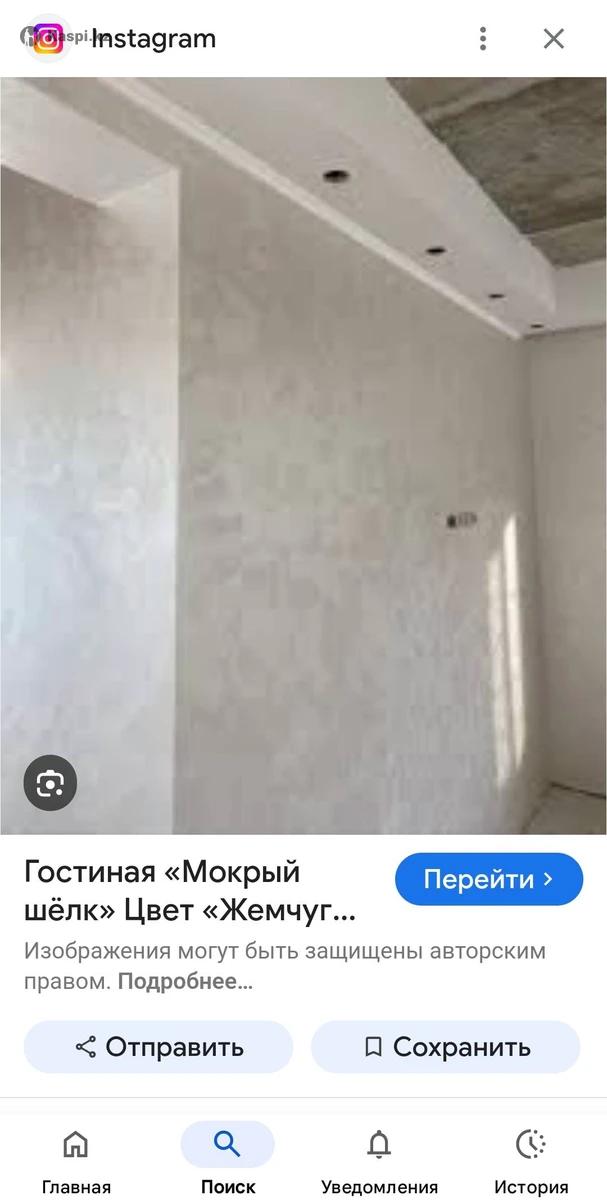
Task: Save the image with Сохранить
Action: [445, 1047]
